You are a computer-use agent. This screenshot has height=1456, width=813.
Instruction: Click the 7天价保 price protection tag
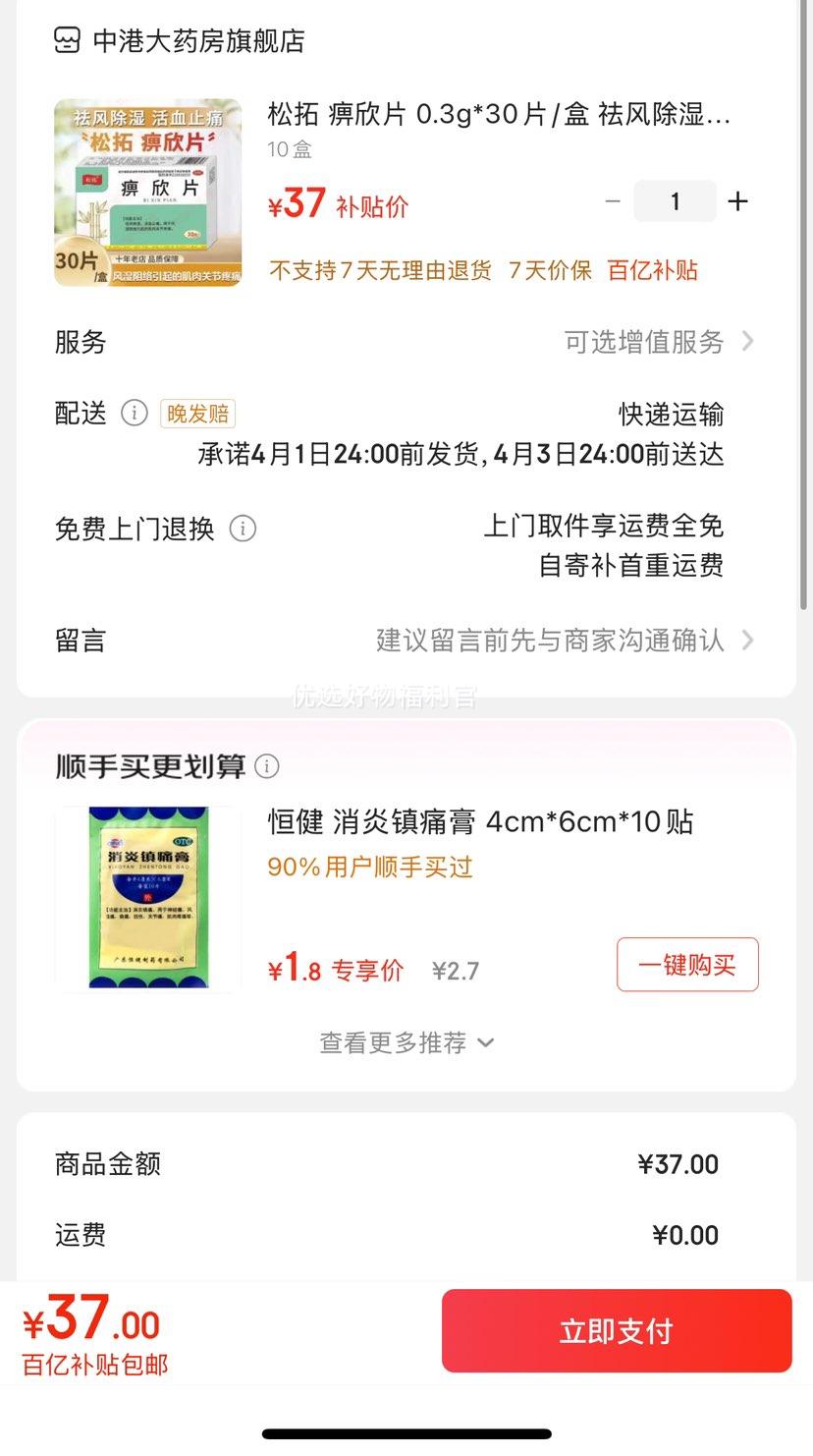point(551,269)
